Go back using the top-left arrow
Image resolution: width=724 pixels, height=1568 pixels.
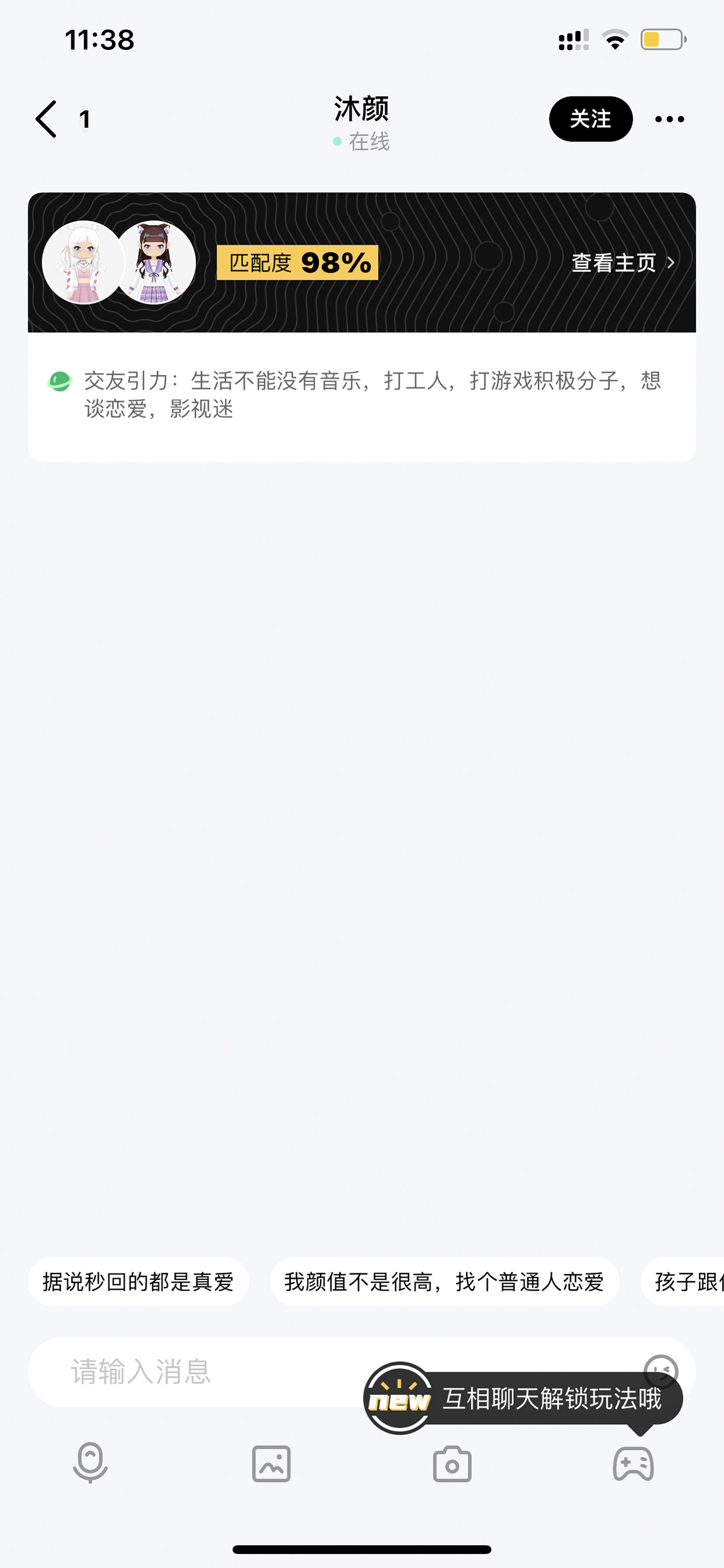[46, 119]
